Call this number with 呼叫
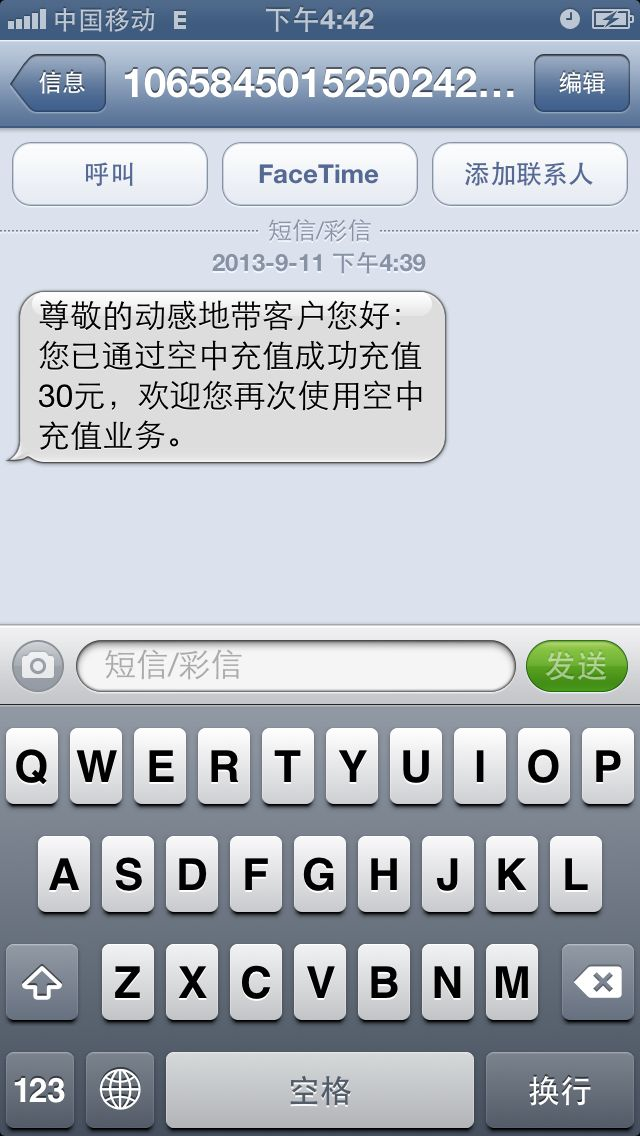This screenshot has height=1136, width=640. point(110,174)
